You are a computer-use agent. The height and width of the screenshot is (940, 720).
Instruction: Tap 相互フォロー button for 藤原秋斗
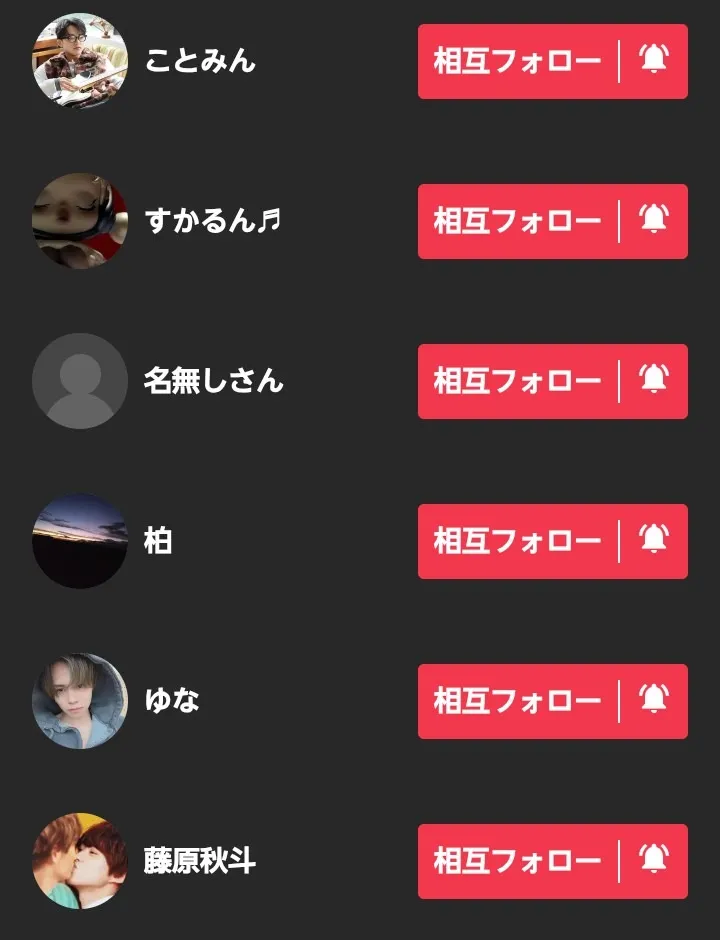click(517, 861)
